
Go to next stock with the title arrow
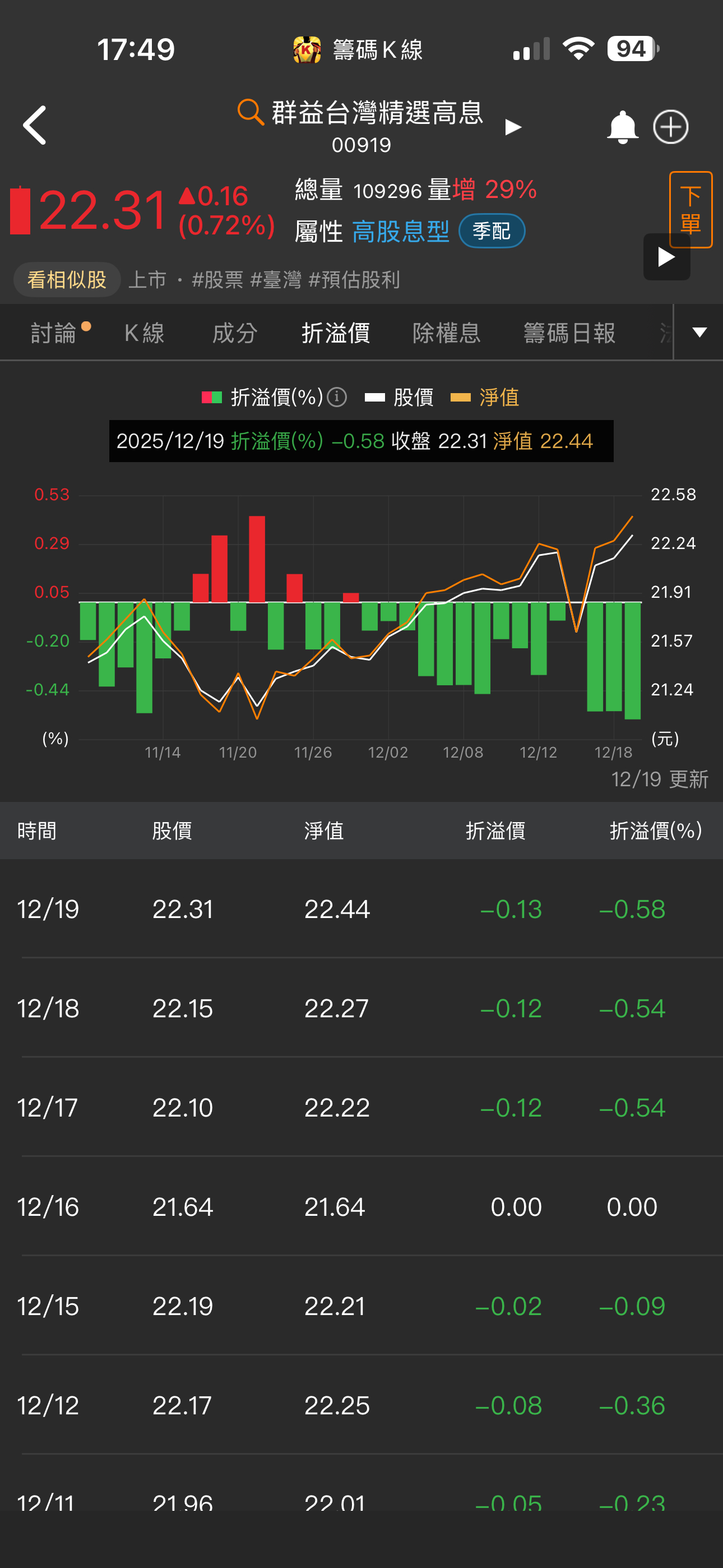point(513,127)
